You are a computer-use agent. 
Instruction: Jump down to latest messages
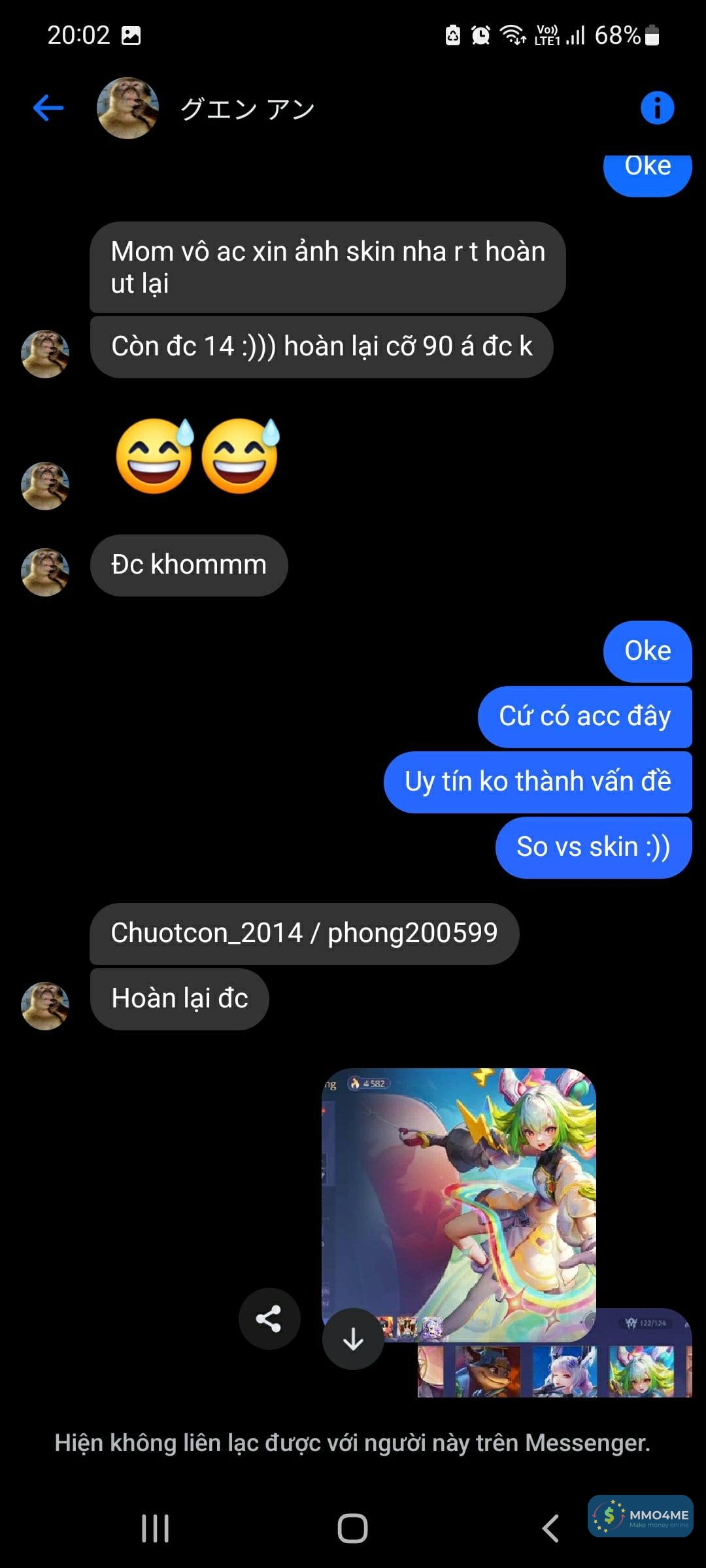(x=353, y=1339)
